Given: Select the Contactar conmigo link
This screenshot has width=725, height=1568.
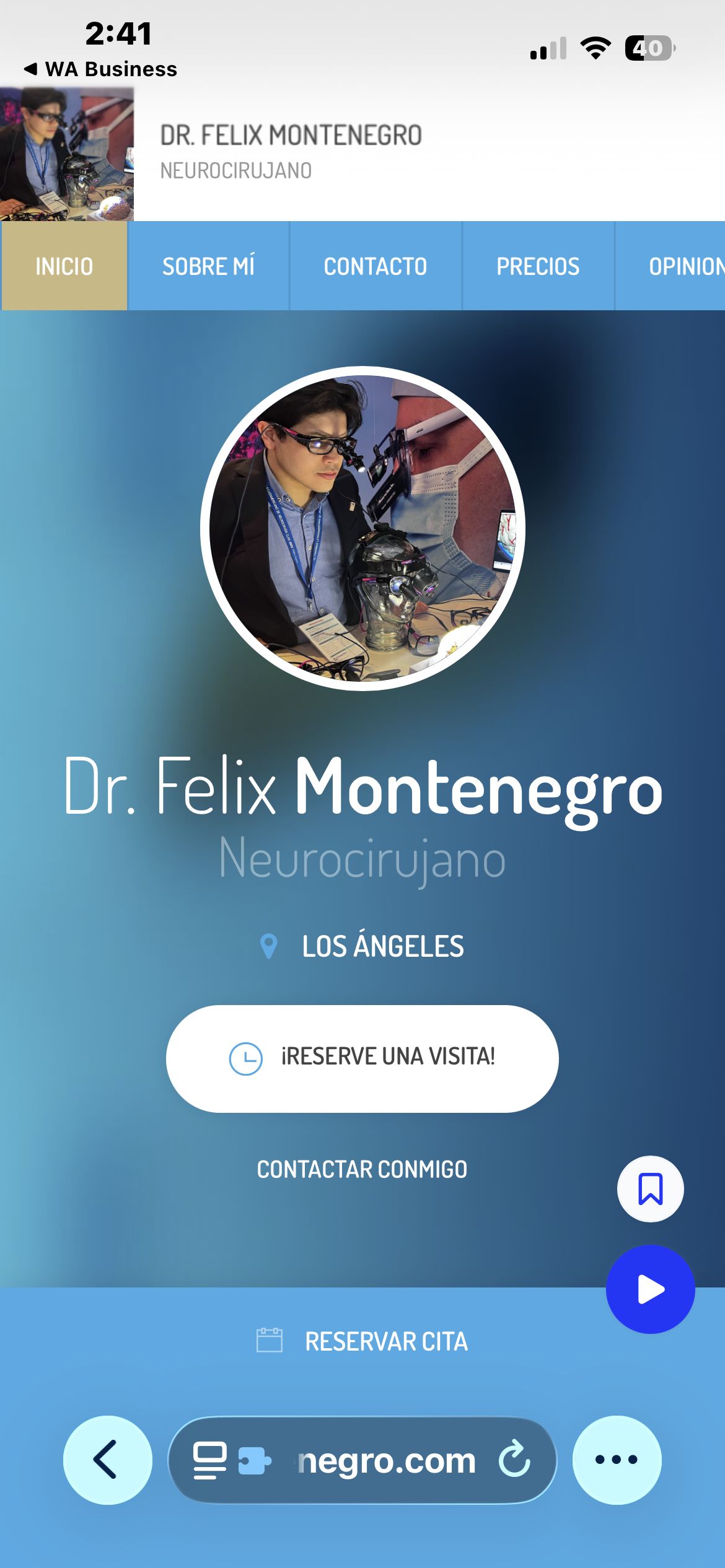Looking at the screenshot, I should [362, 1170].
